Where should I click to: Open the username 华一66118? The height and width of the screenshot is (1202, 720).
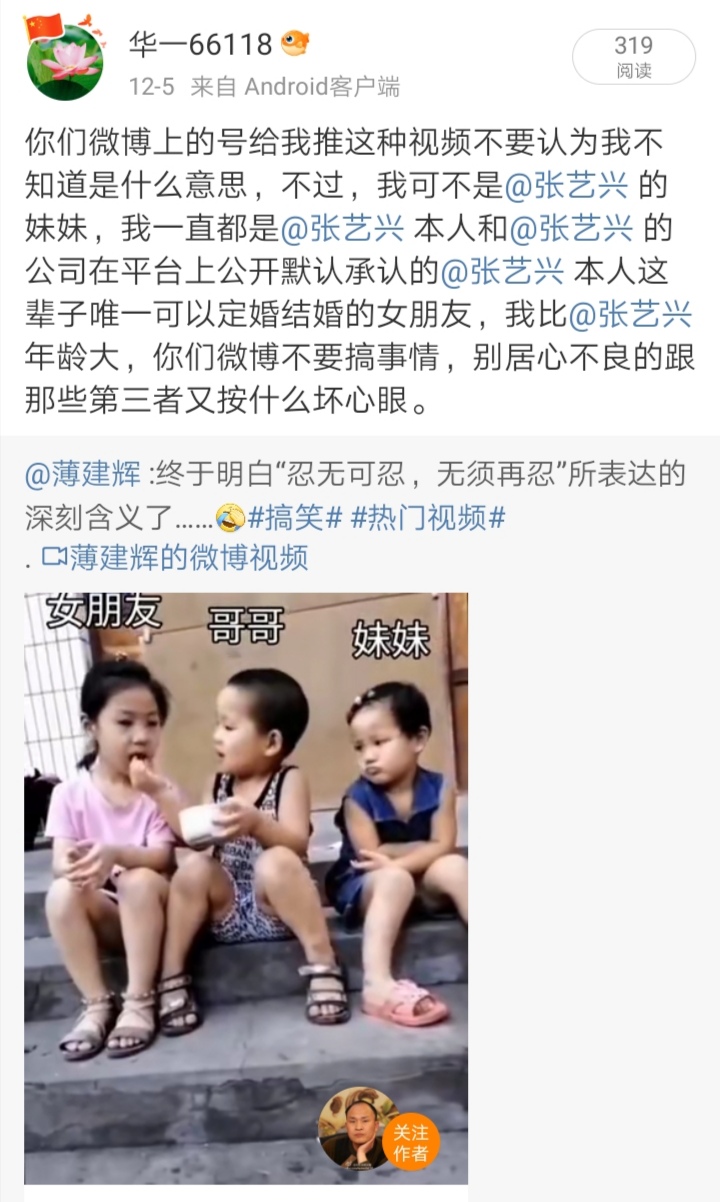pyautogui.click(x=200, y=45)
